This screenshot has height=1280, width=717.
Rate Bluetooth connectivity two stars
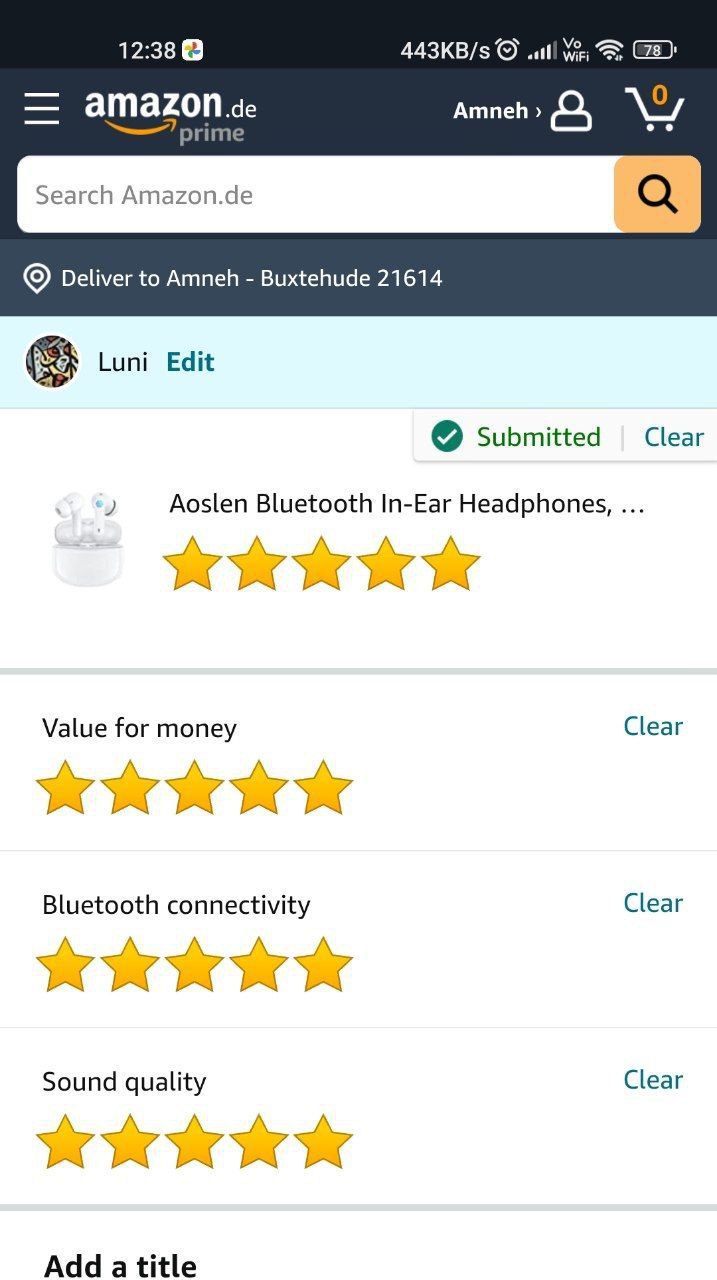tap(130, 965)
